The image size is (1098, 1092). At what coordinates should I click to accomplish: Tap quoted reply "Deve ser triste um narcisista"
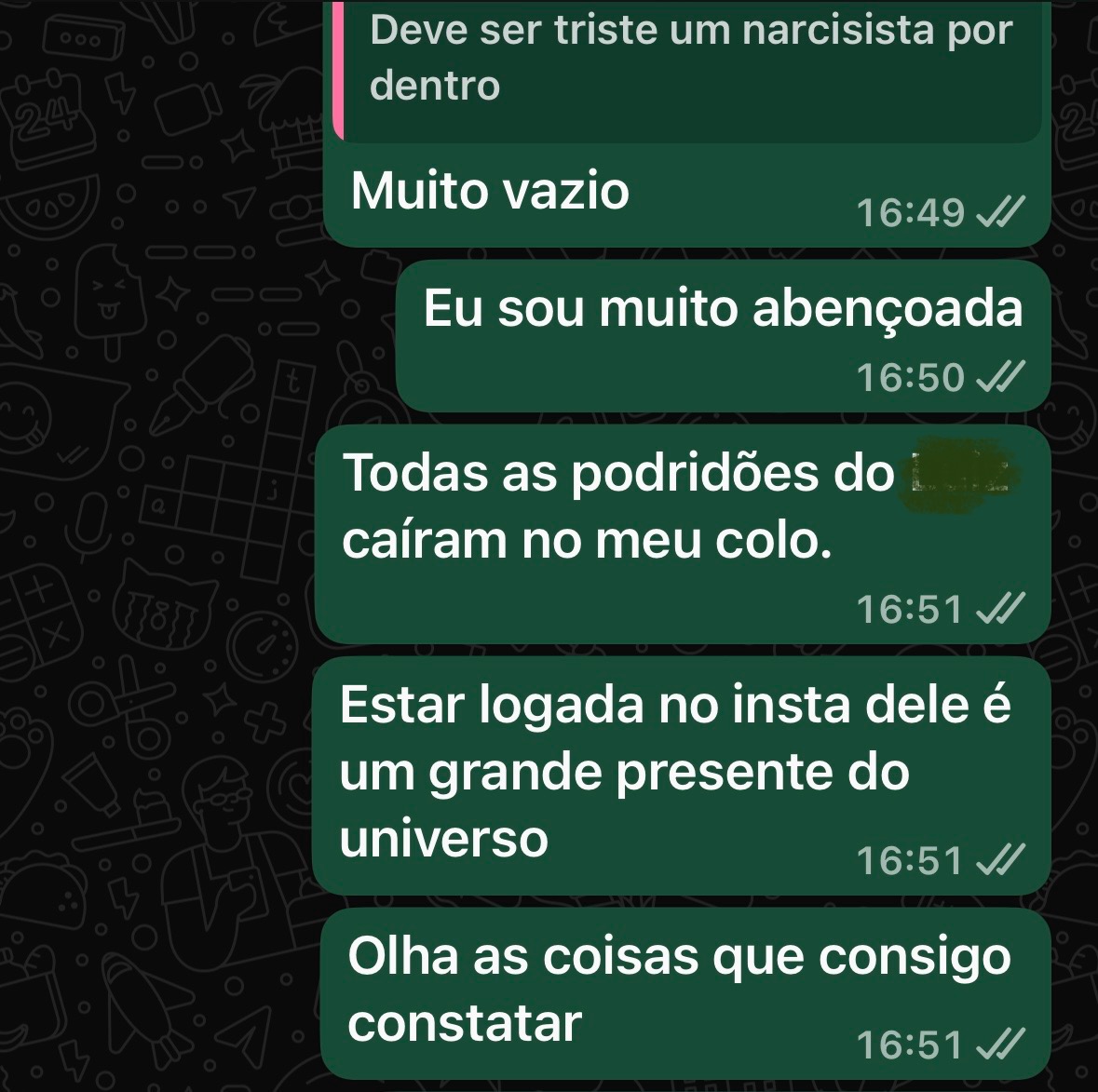(x=689, y=61)
